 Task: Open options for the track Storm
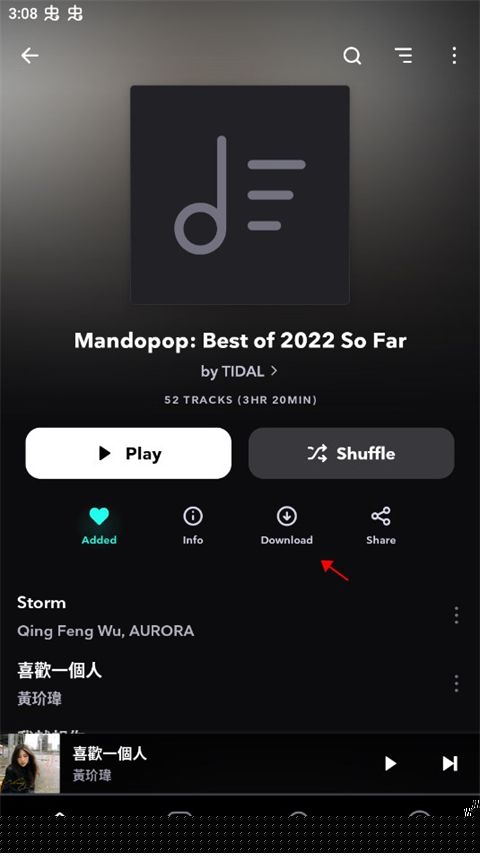[x=456, y=616]
